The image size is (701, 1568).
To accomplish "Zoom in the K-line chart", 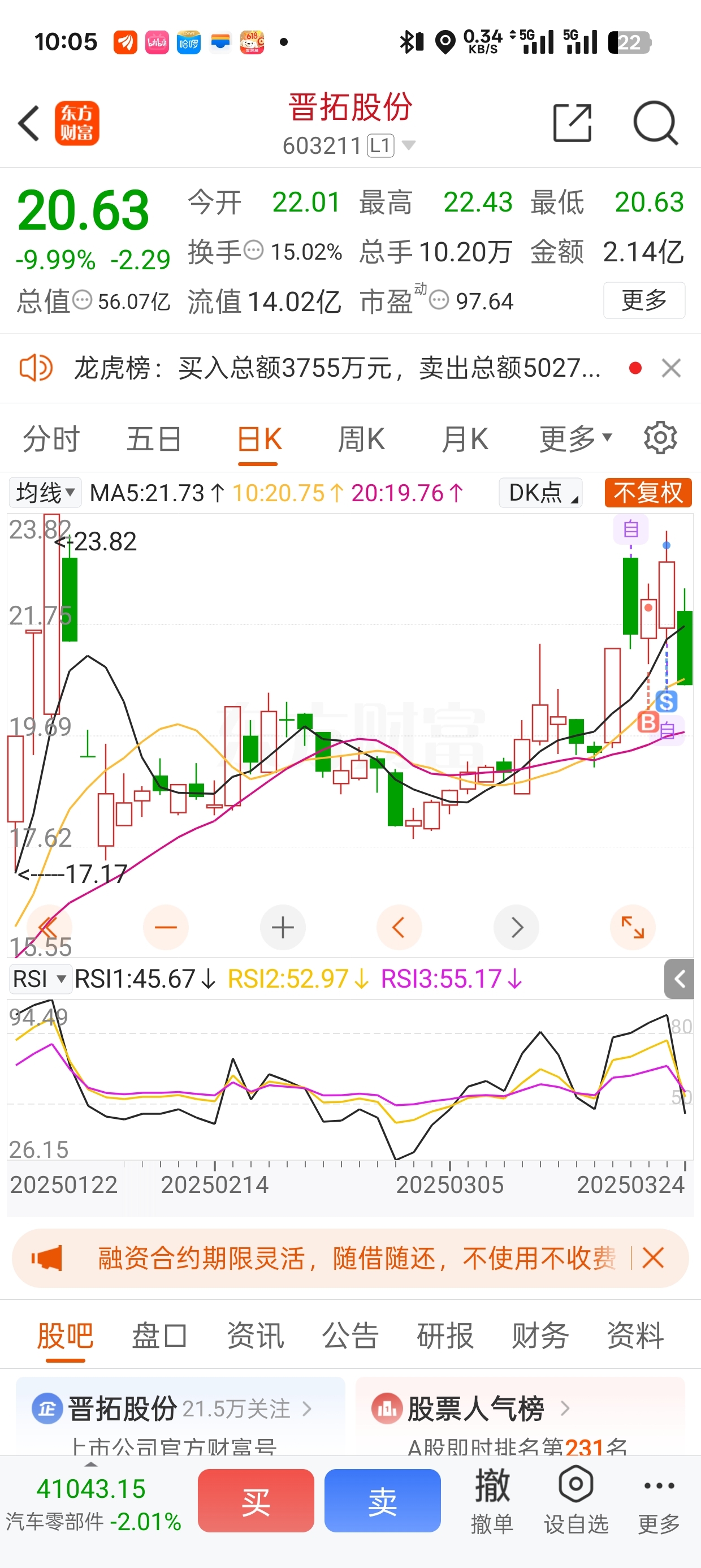I will (x=283, y=928).
